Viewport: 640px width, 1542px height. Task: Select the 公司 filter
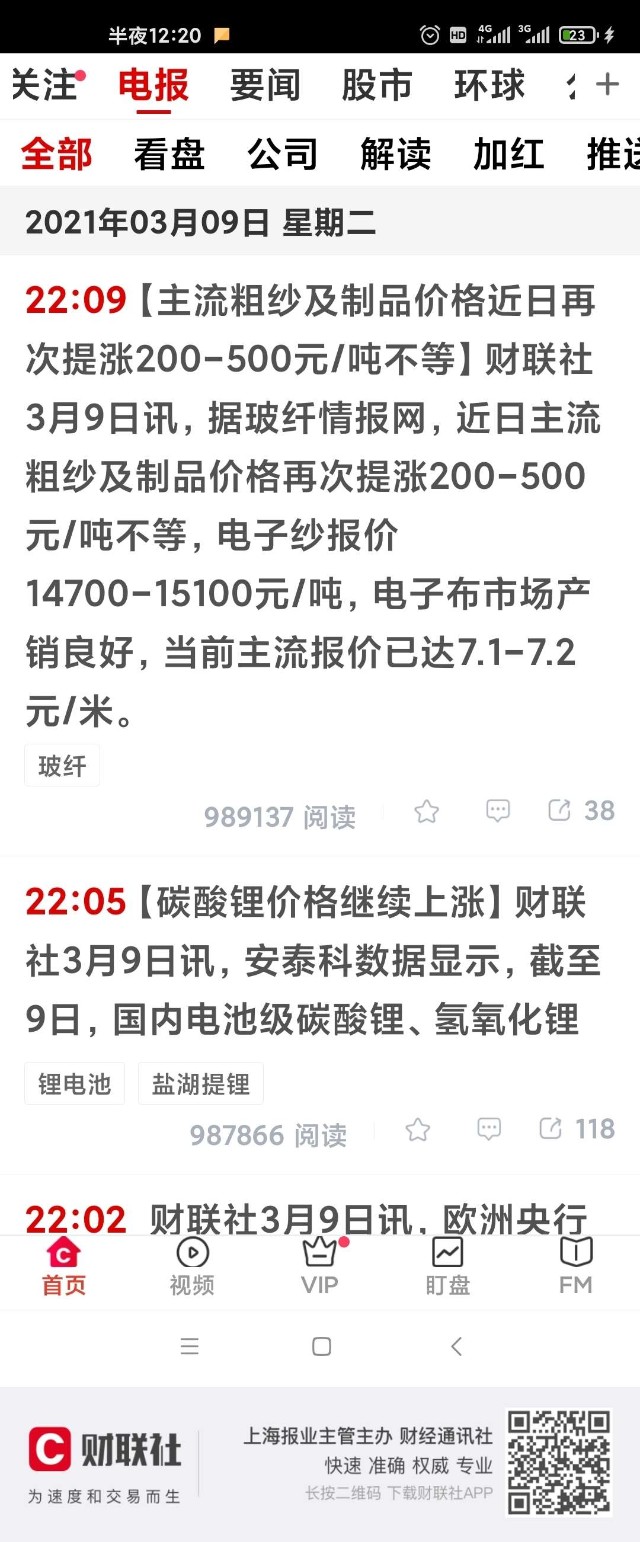[x=282, y=154]
